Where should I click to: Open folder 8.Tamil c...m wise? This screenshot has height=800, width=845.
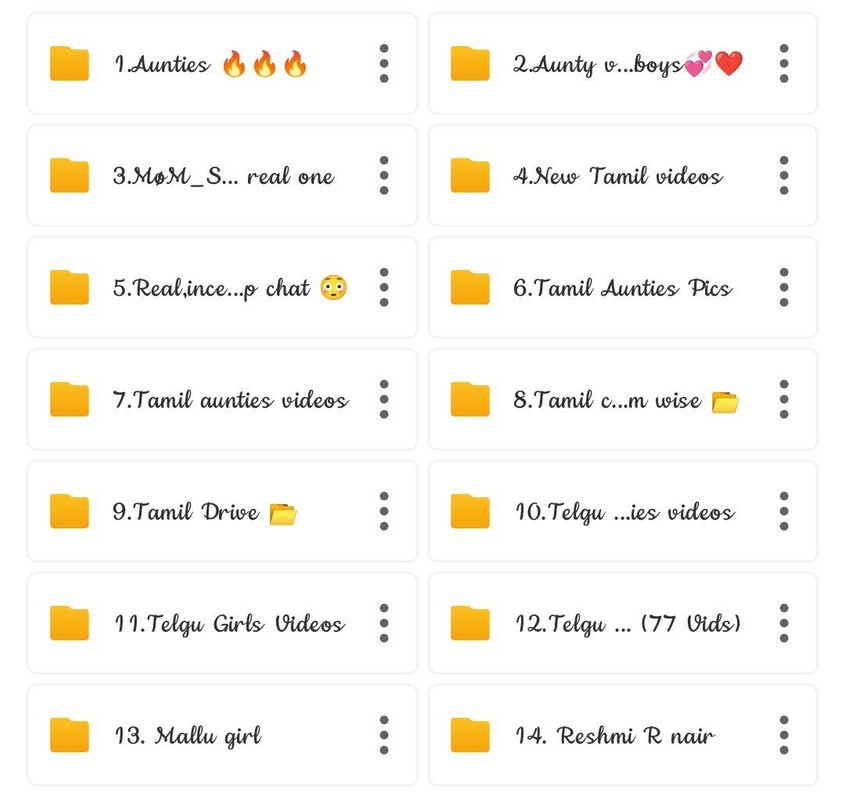point(607,401)
